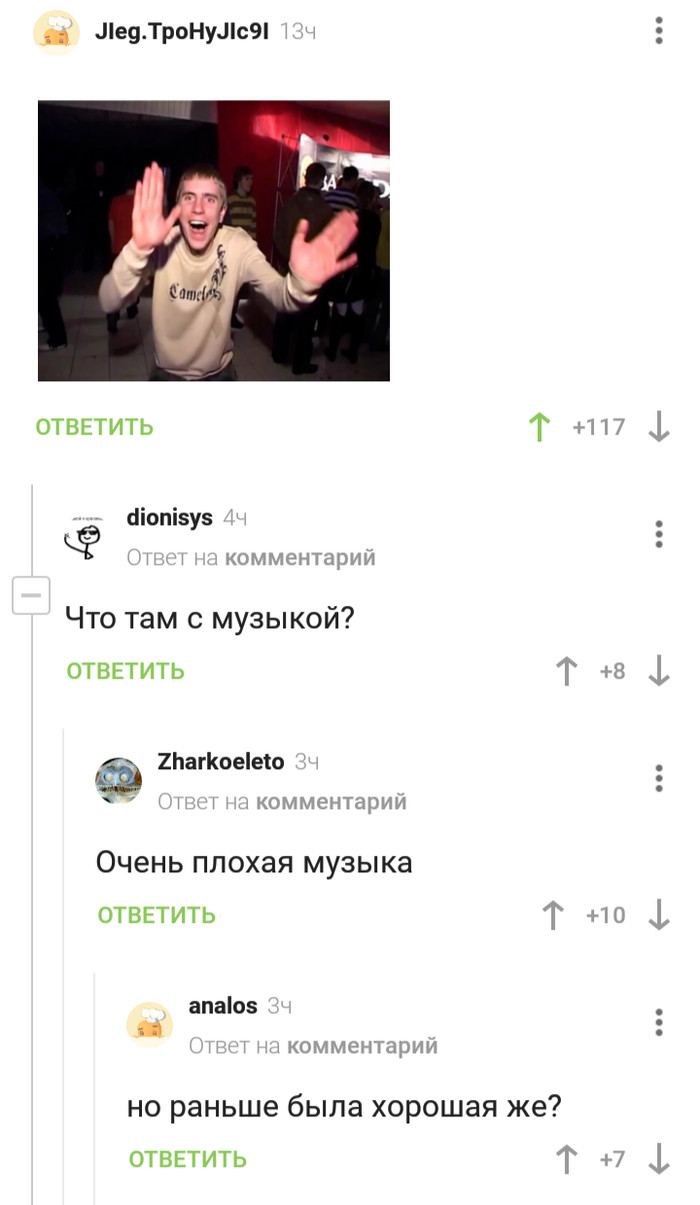Reply to analos's comment
The height and width of the screenshot is (1205, 700).
coord(188,1159)
